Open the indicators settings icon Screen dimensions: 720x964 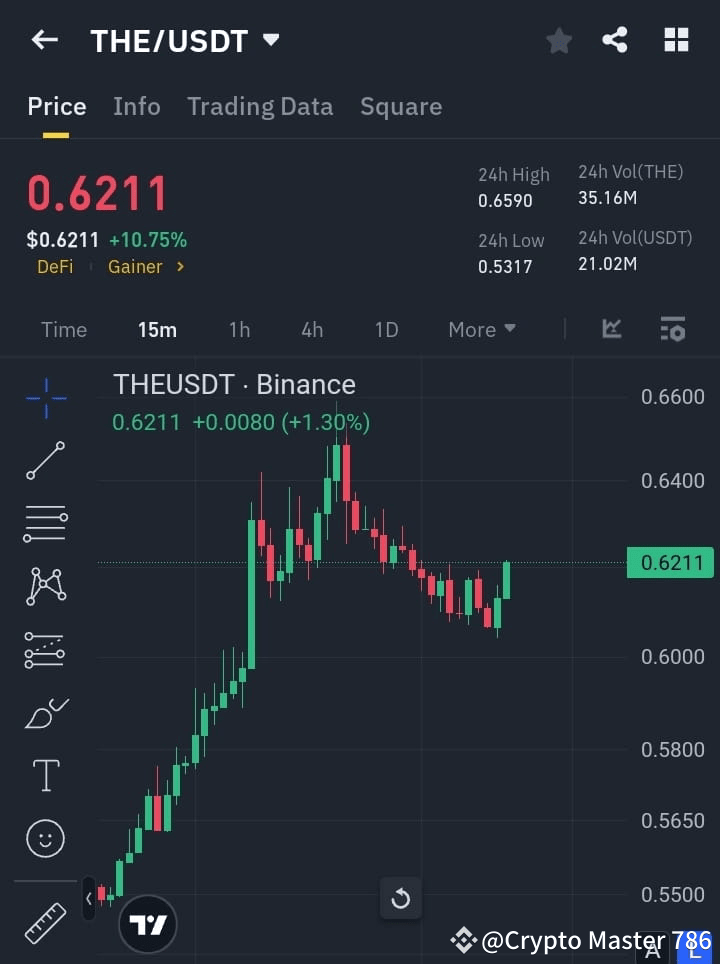(x=672, y=329)
